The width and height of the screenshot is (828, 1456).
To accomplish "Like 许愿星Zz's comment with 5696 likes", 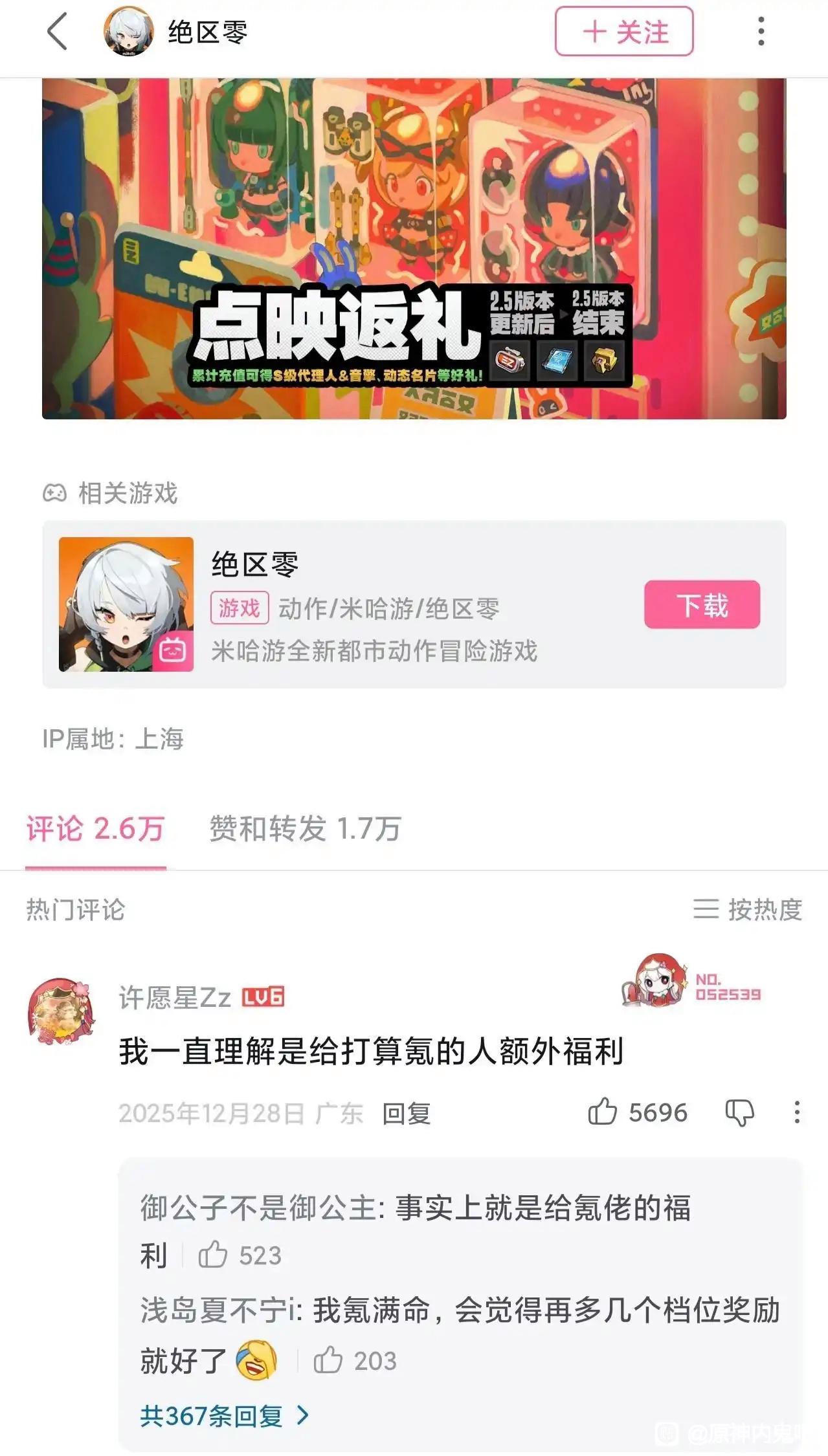I will tap(637, 1113).
